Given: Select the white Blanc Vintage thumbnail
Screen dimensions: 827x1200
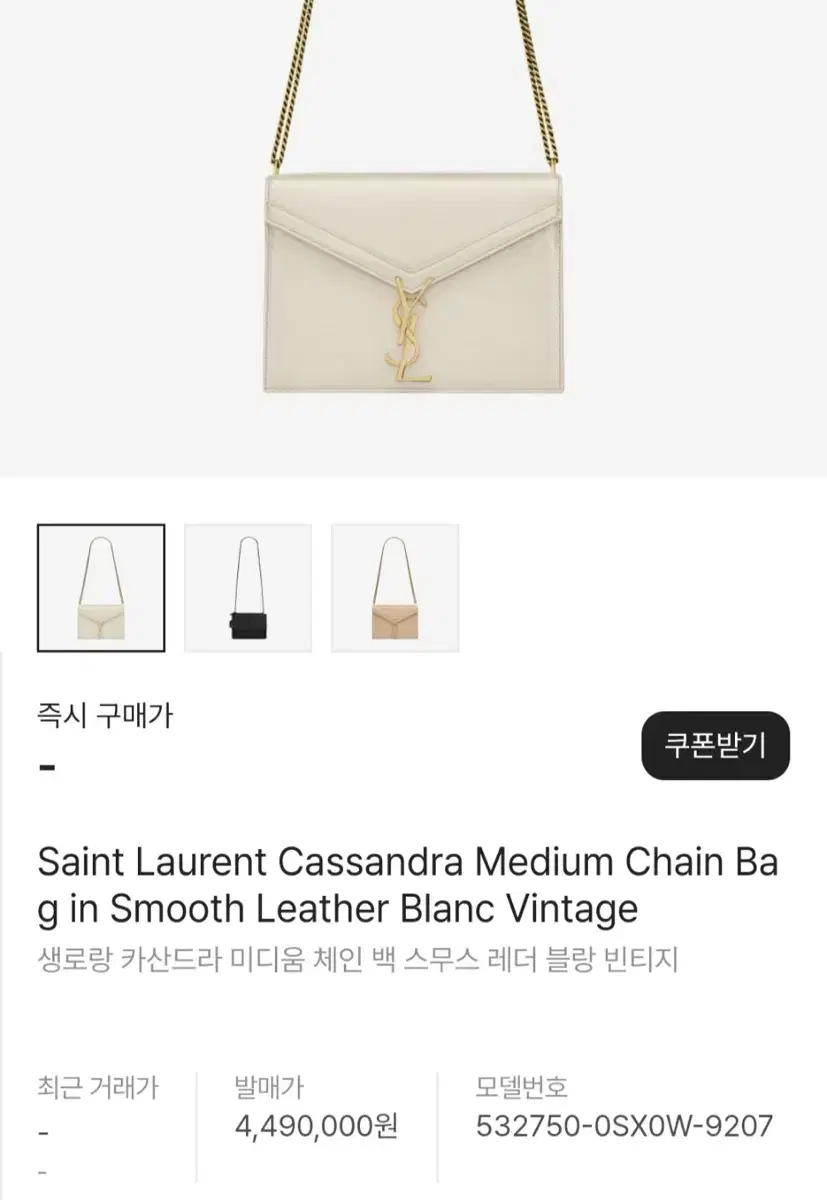Looking at the screenshot, I should coord(99,590).
